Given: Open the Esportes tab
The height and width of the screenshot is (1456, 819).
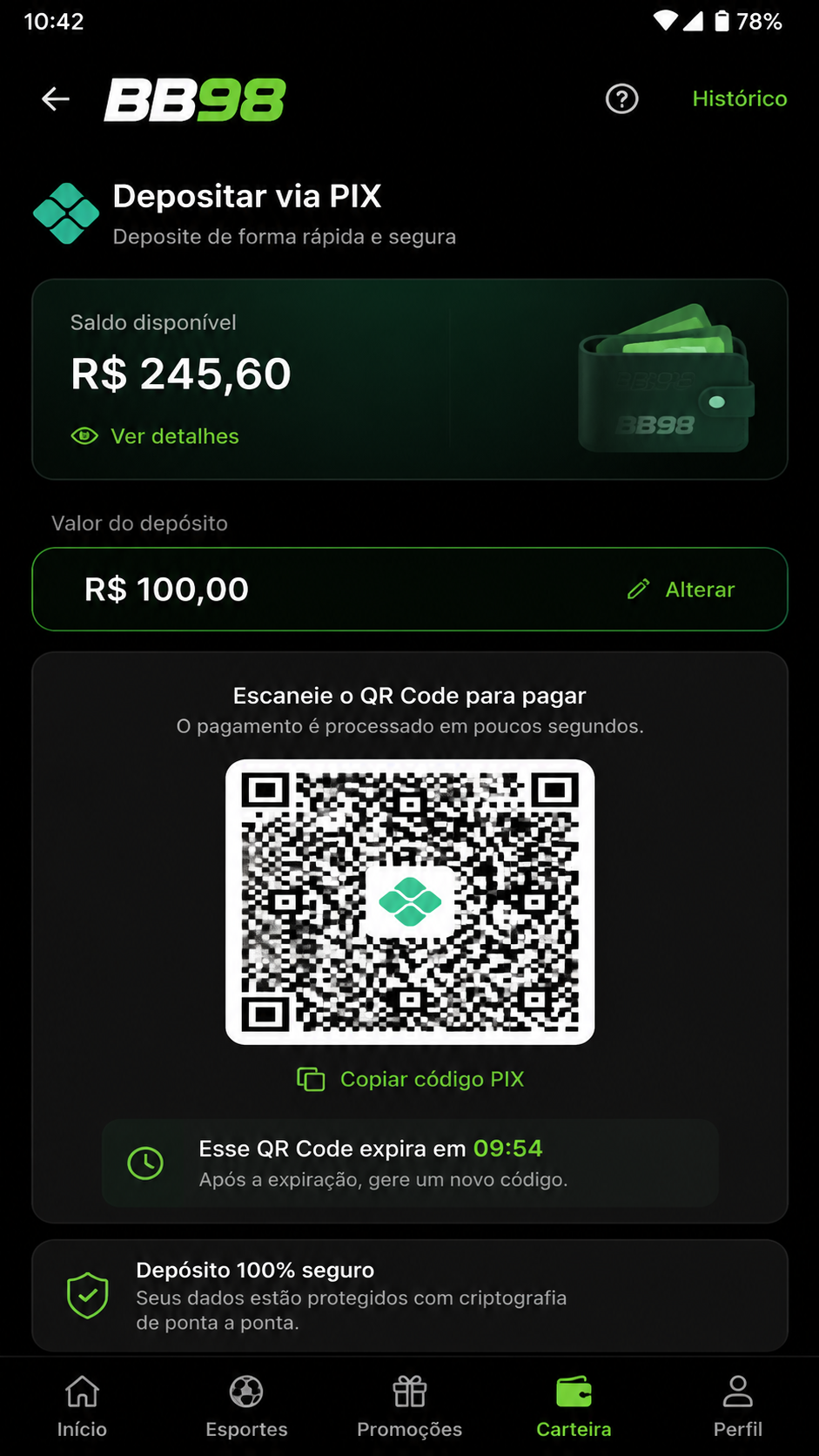Looking at the screenshot, I should point(246,1406).
